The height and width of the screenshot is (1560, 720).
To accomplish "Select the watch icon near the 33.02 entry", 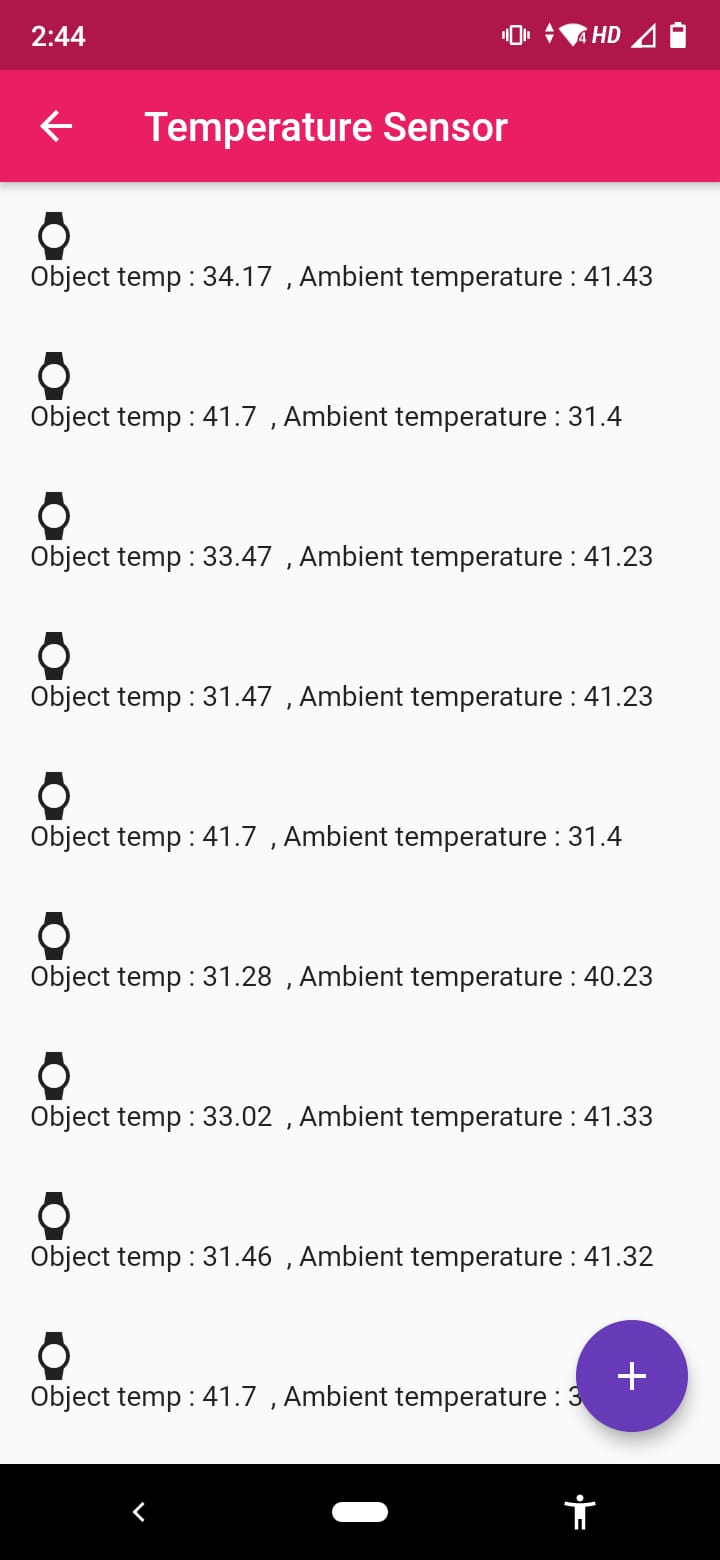I will coord(54,1076).
